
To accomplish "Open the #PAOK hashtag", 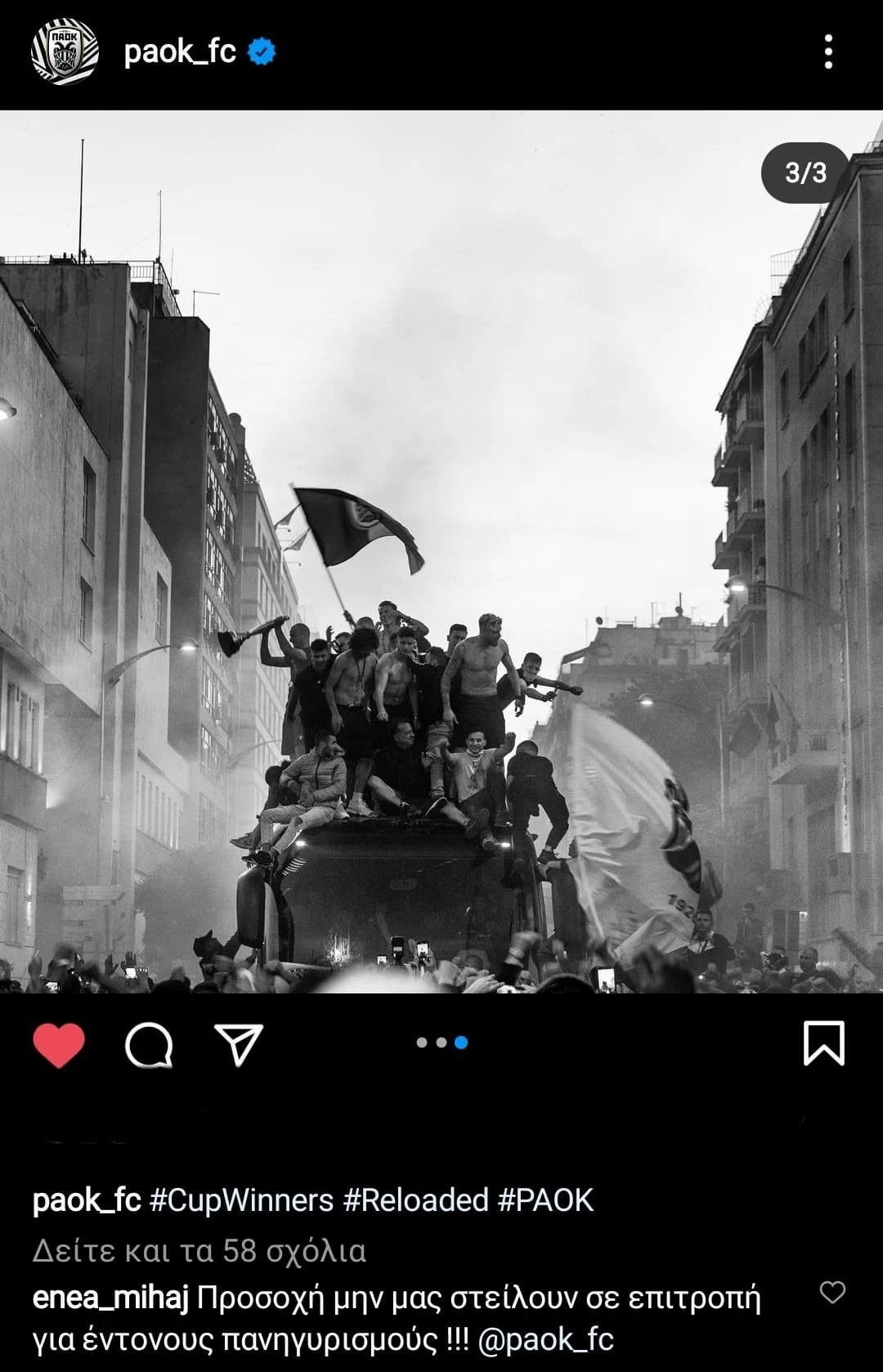I will point(545,1200).
